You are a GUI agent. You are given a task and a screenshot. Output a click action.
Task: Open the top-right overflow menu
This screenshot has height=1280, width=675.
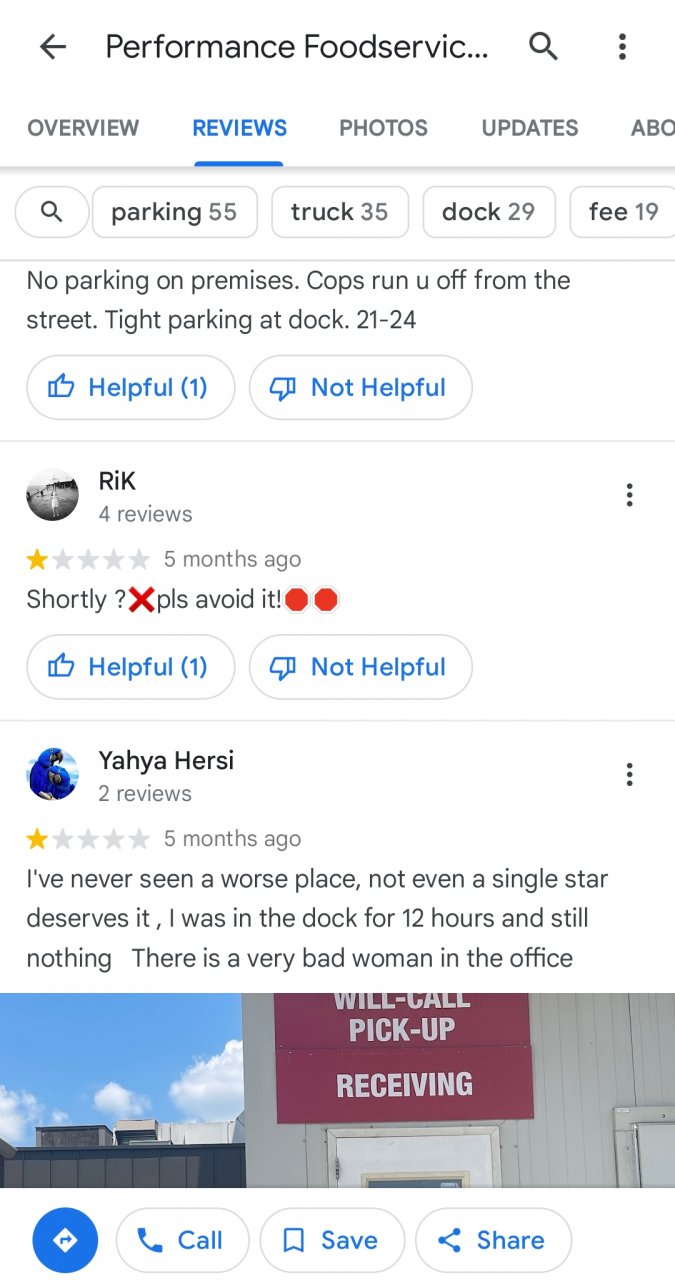[x=622, y=46]
